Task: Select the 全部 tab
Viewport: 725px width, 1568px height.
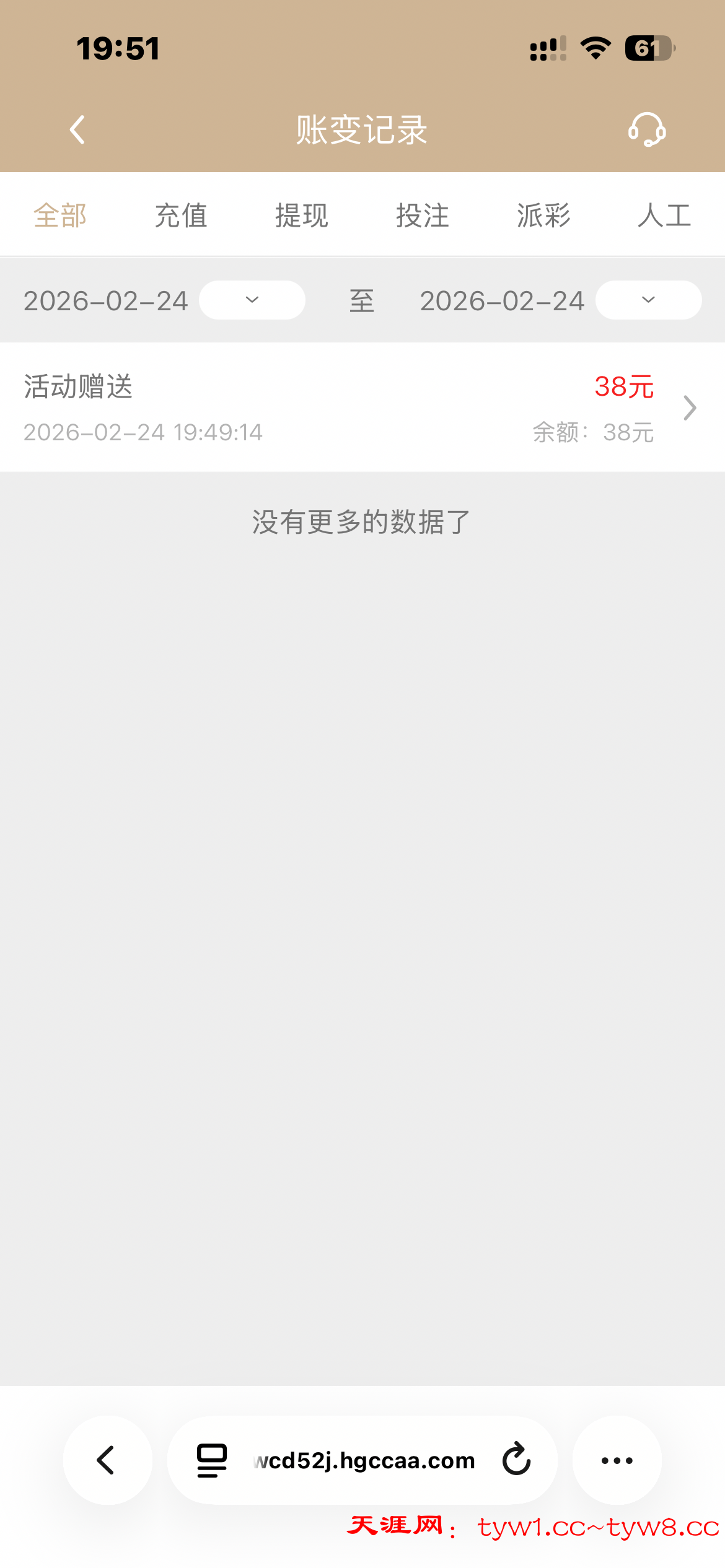Action: click(60, 216)
